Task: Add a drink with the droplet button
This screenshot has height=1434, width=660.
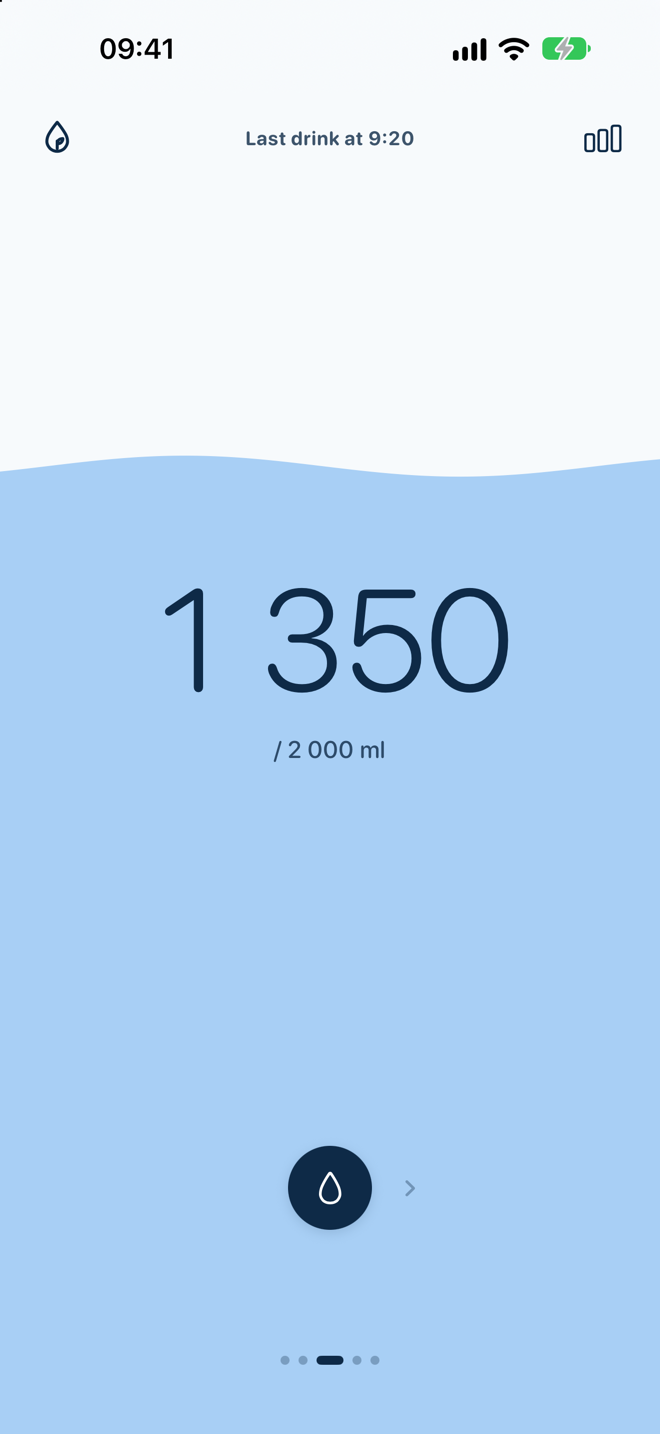Action: click(x=330, y=1188)
